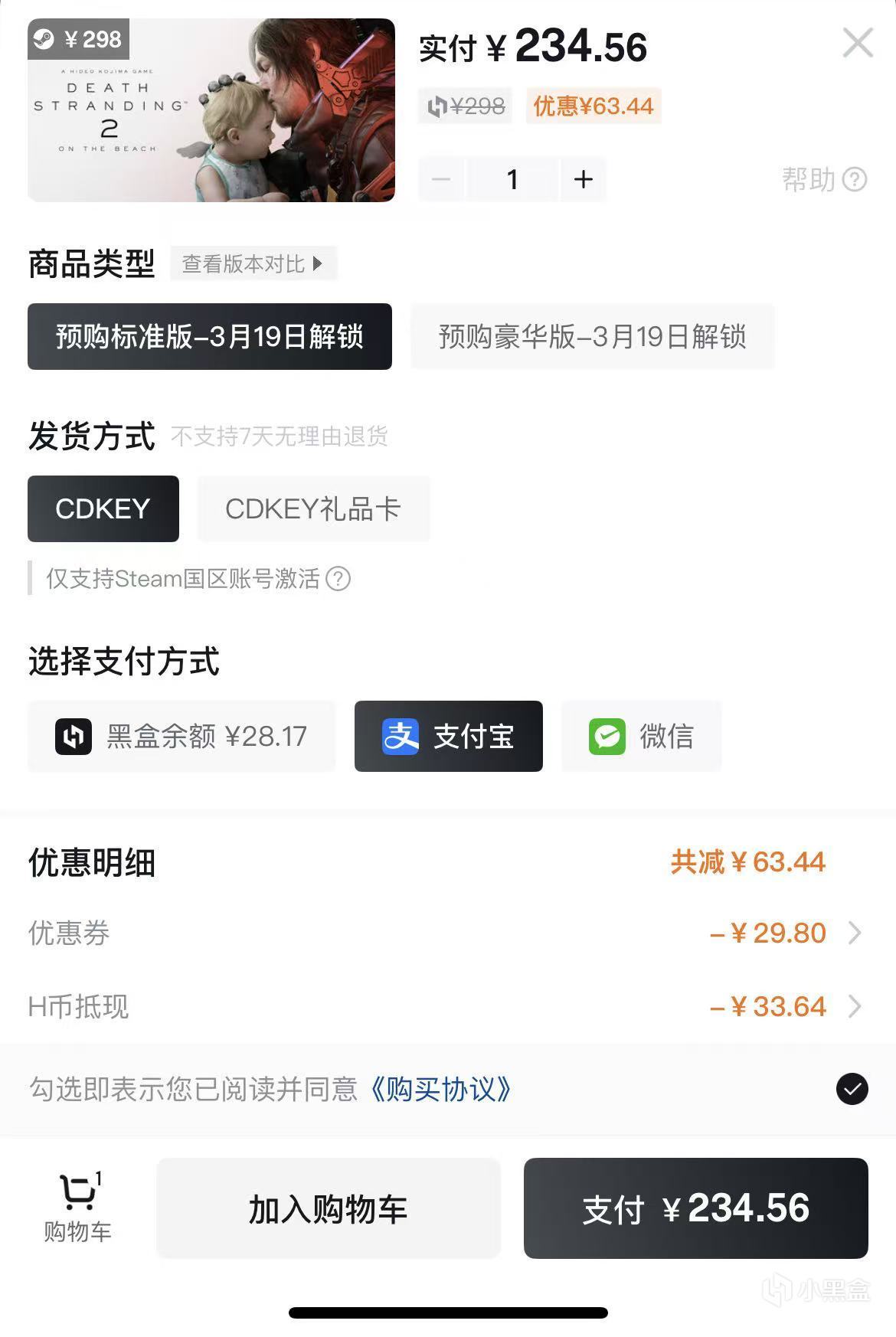Image resolution: width=896 pixels, height=1337 pixels.
Task: Open info icon beside 仅支持Steam国区账号激活
Action: point(338,578)
